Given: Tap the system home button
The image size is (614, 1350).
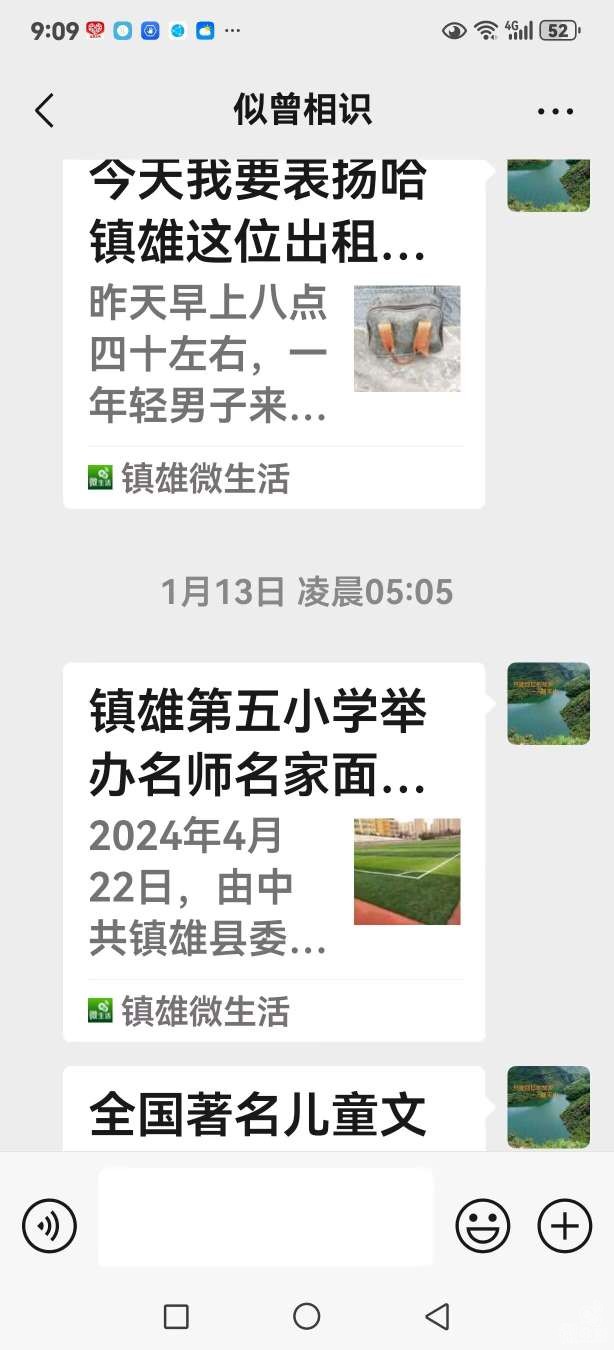Looking at the screenshot, I should point(307,1316).
